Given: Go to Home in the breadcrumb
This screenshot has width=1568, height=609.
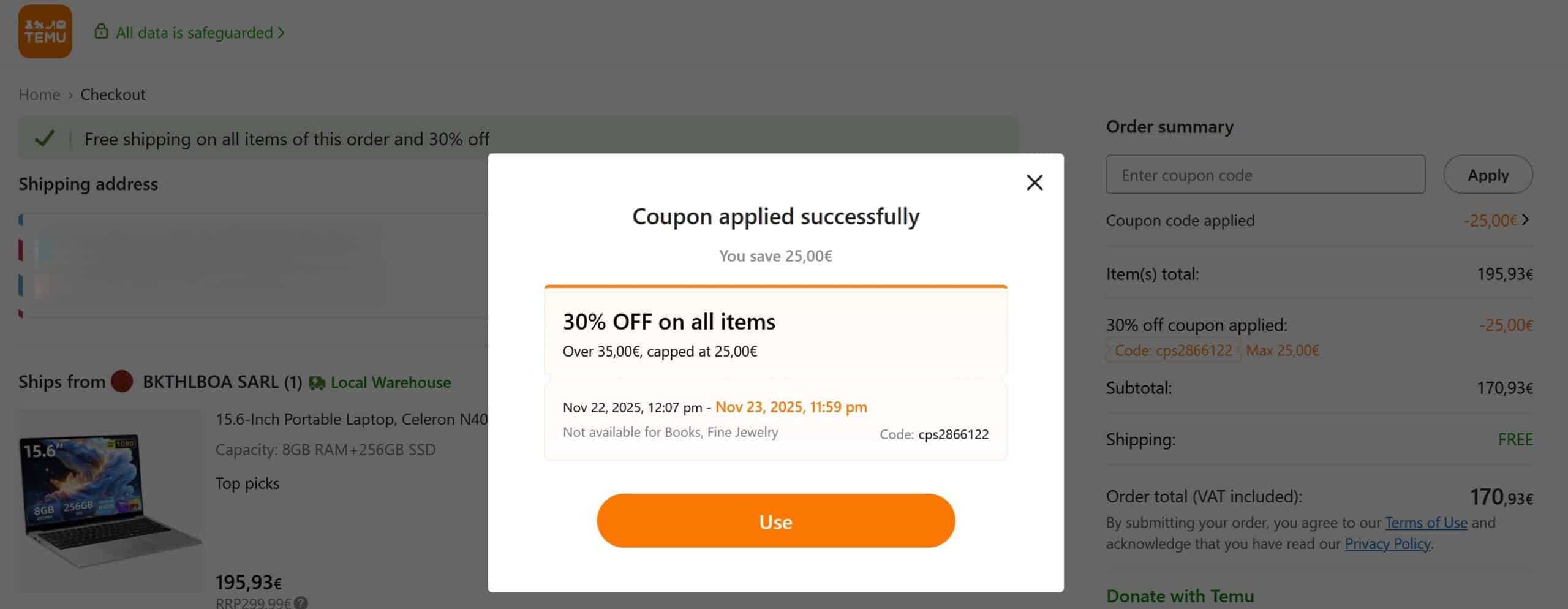Looking at the screenshot, I should (39, 94).
